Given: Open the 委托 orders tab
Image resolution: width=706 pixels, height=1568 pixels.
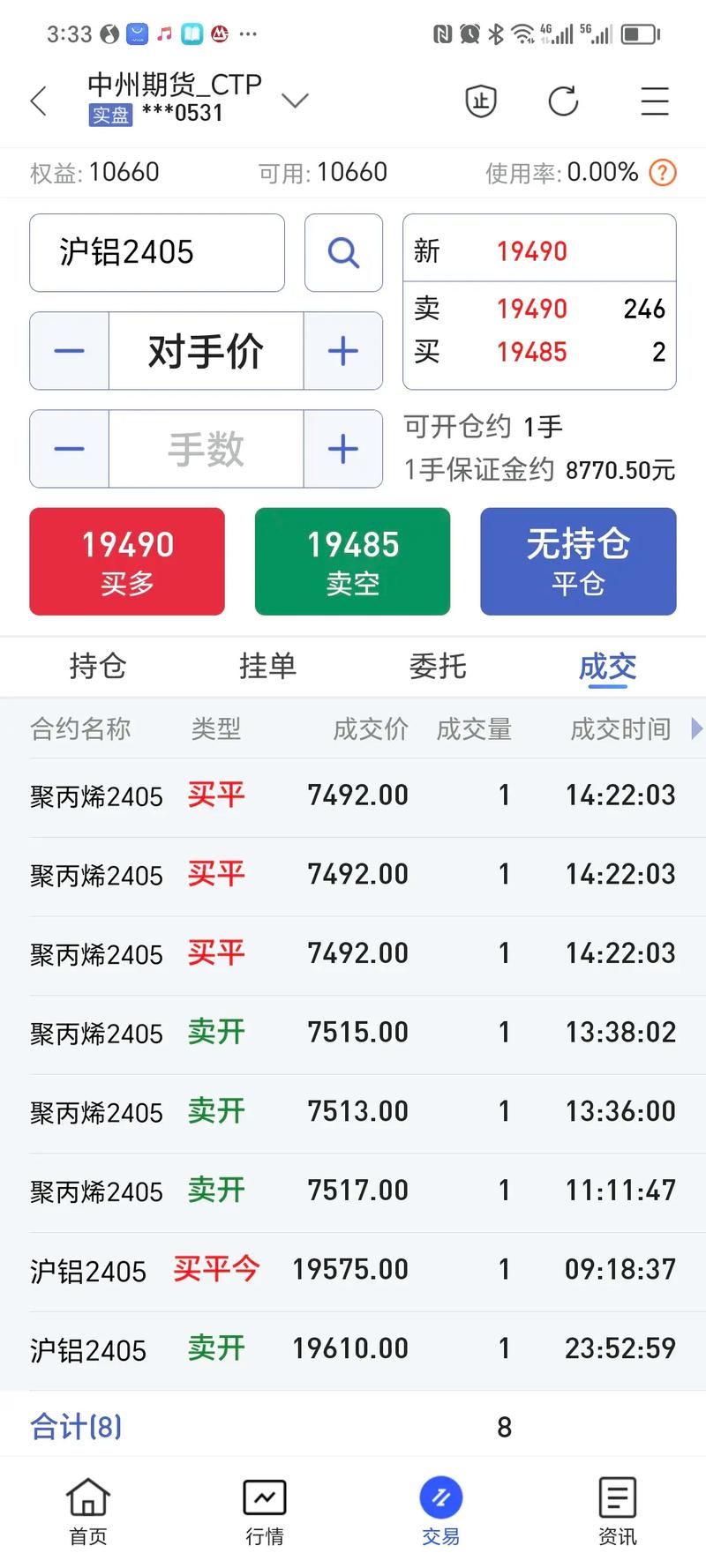Looking at the screenshot, I should 438,667.
